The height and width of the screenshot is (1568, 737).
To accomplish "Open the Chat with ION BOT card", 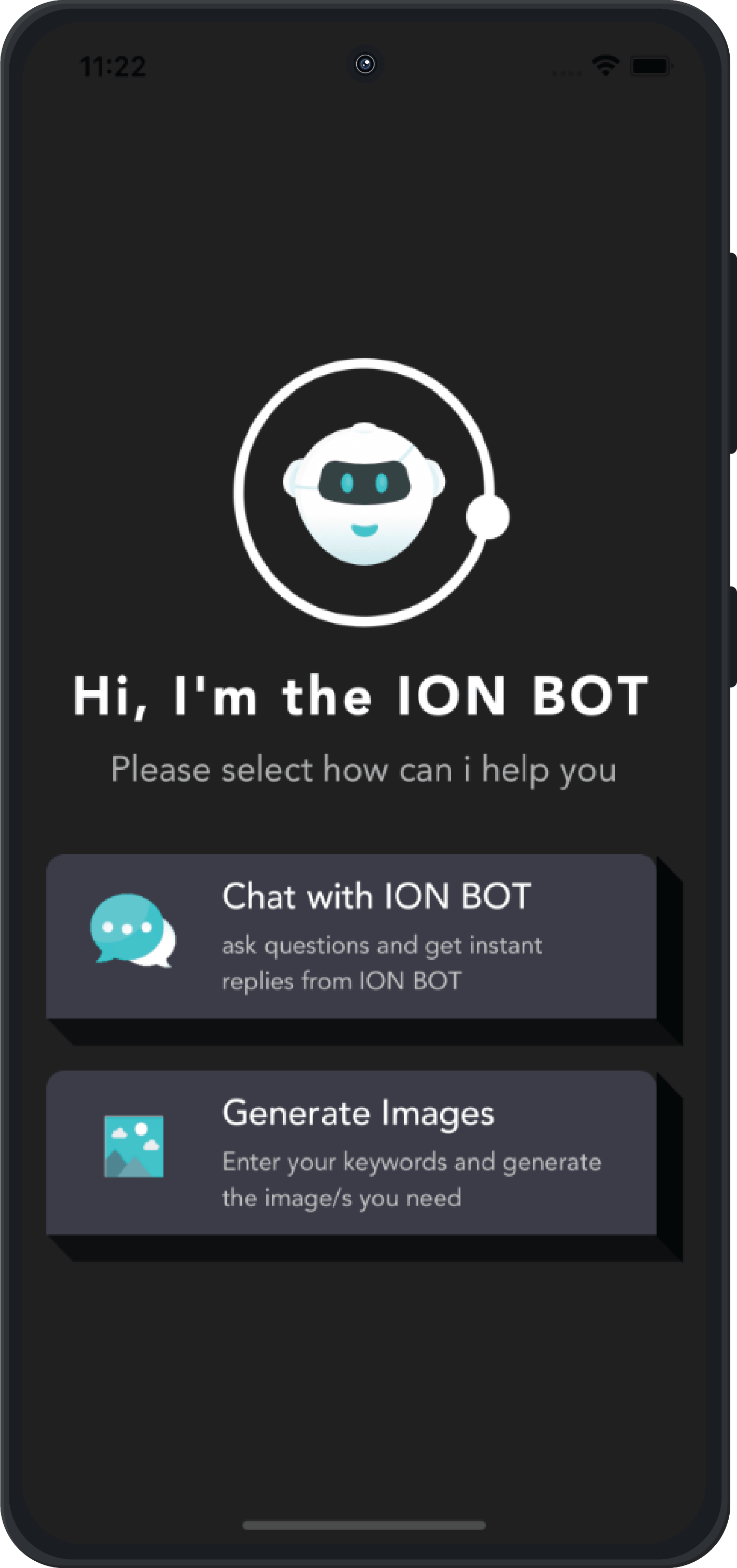I will pos(352,936).
